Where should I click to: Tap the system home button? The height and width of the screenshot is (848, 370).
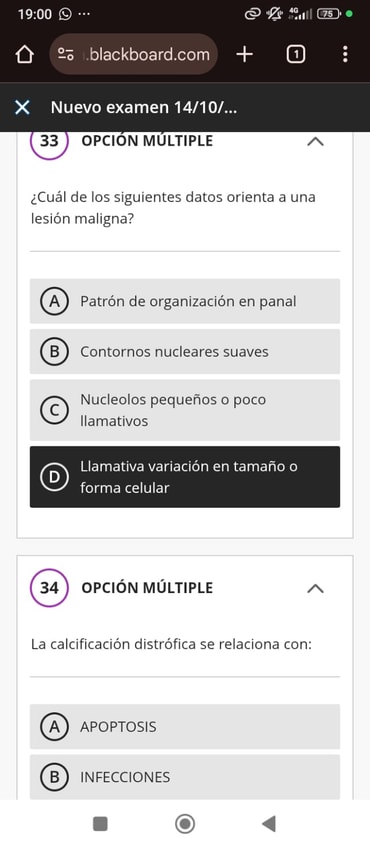pos(185,824)
